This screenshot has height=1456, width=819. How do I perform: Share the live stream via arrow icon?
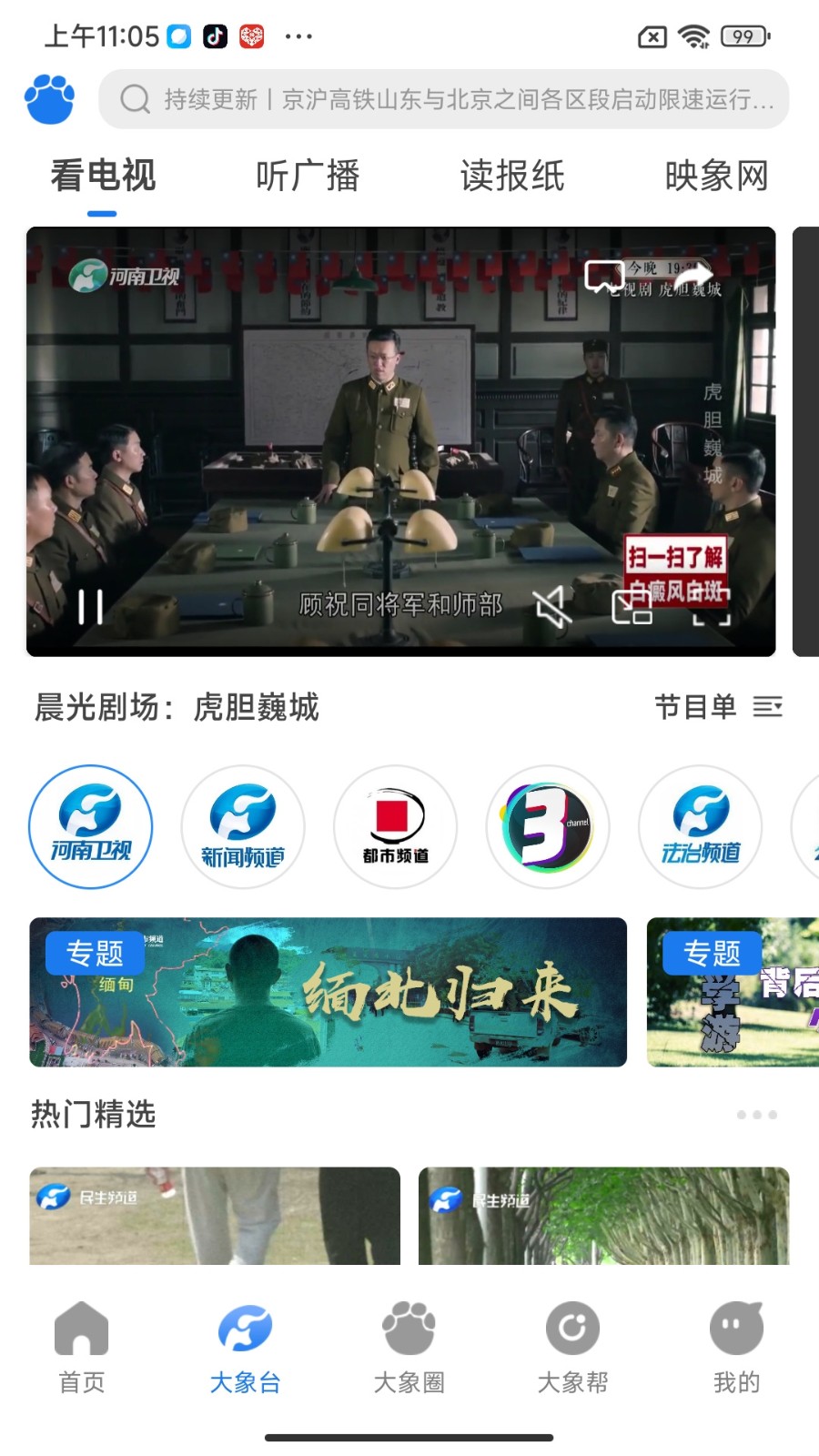pos(694,274)
